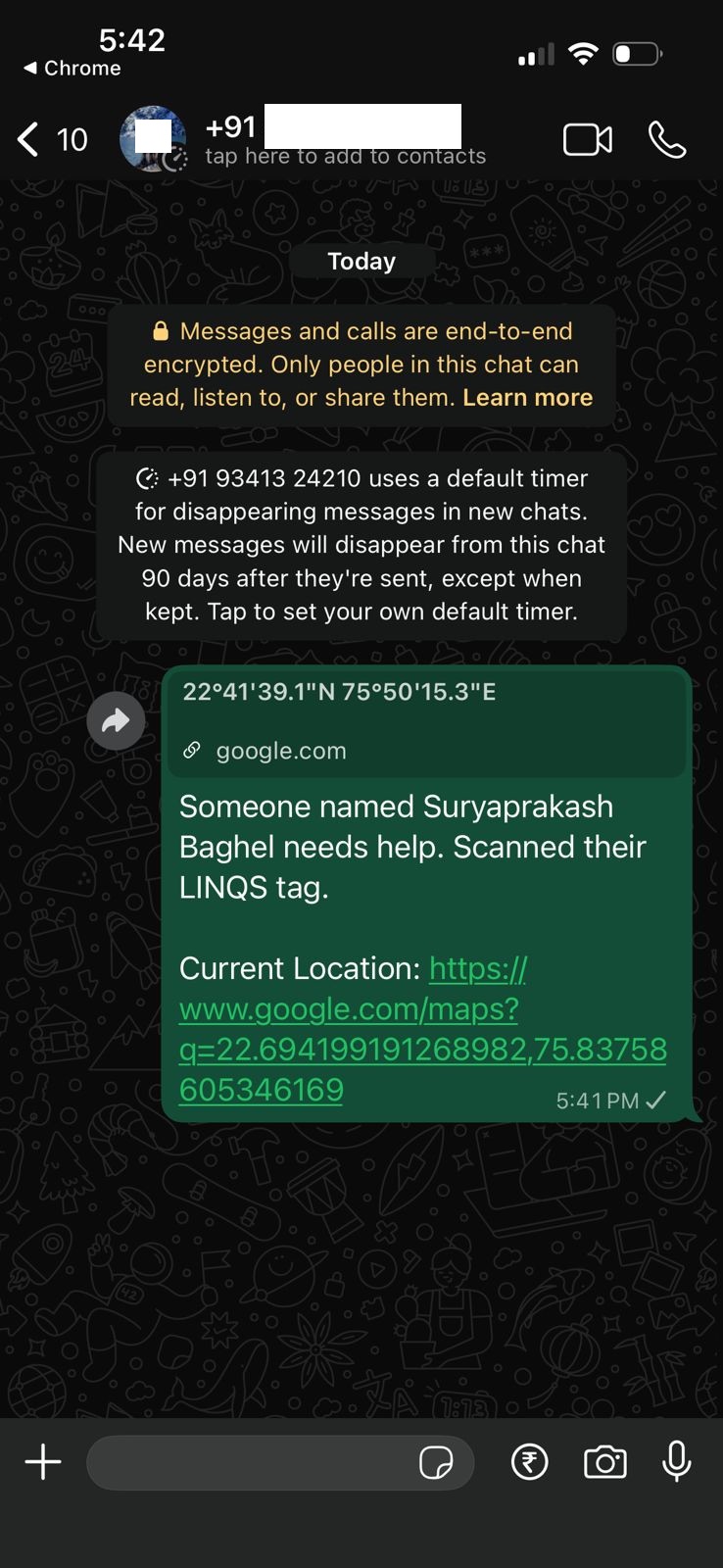Tap the Today date chip

[361, 261]
